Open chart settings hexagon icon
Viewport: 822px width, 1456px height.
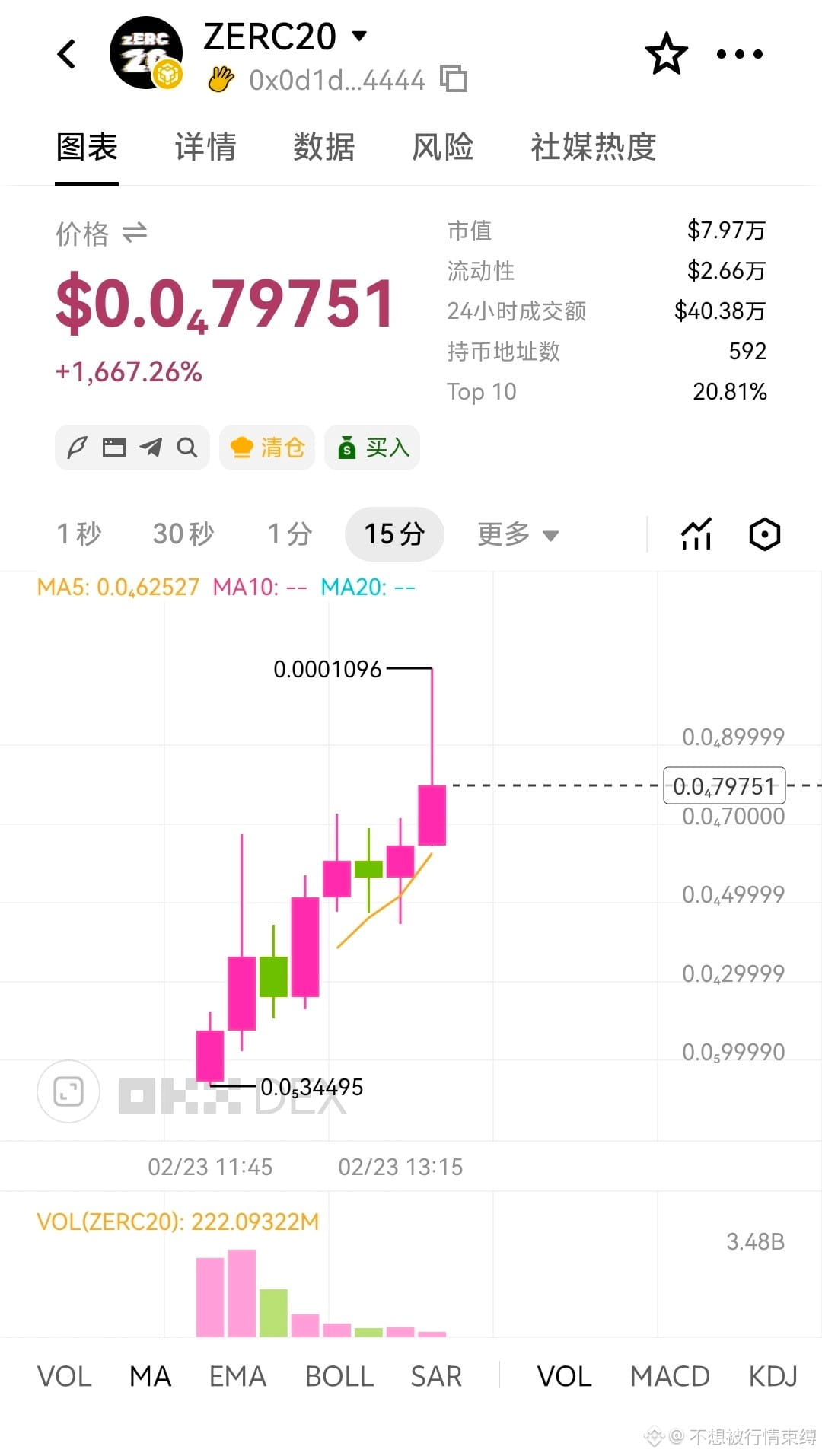click(x=764, y=534)
